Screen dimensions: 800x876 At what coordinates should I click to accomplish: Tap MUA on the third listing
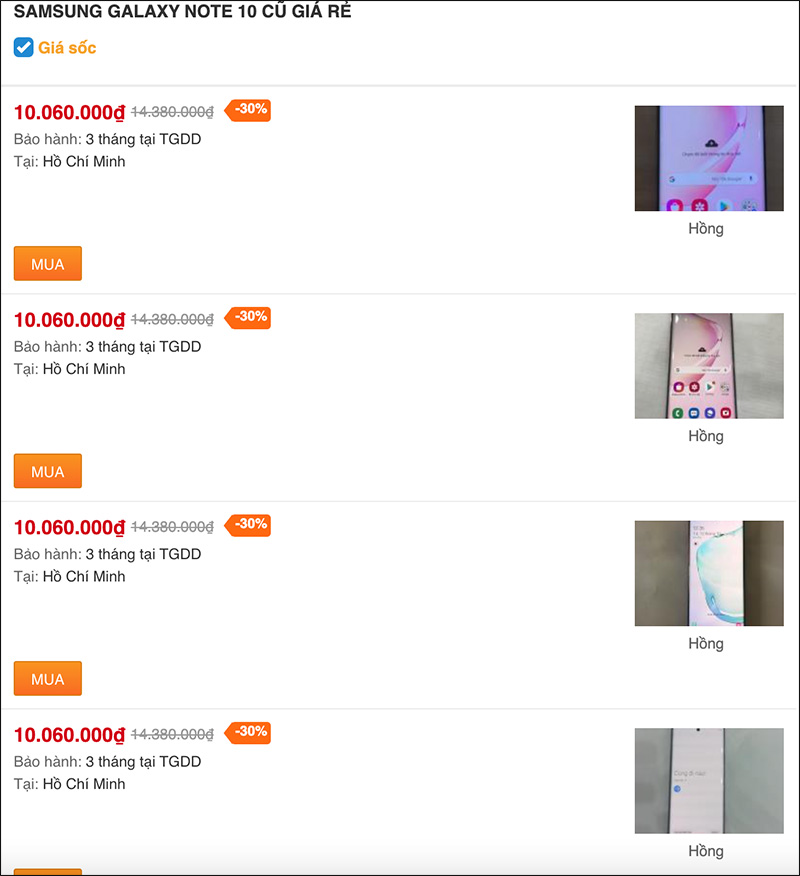(x=48, y=679)
